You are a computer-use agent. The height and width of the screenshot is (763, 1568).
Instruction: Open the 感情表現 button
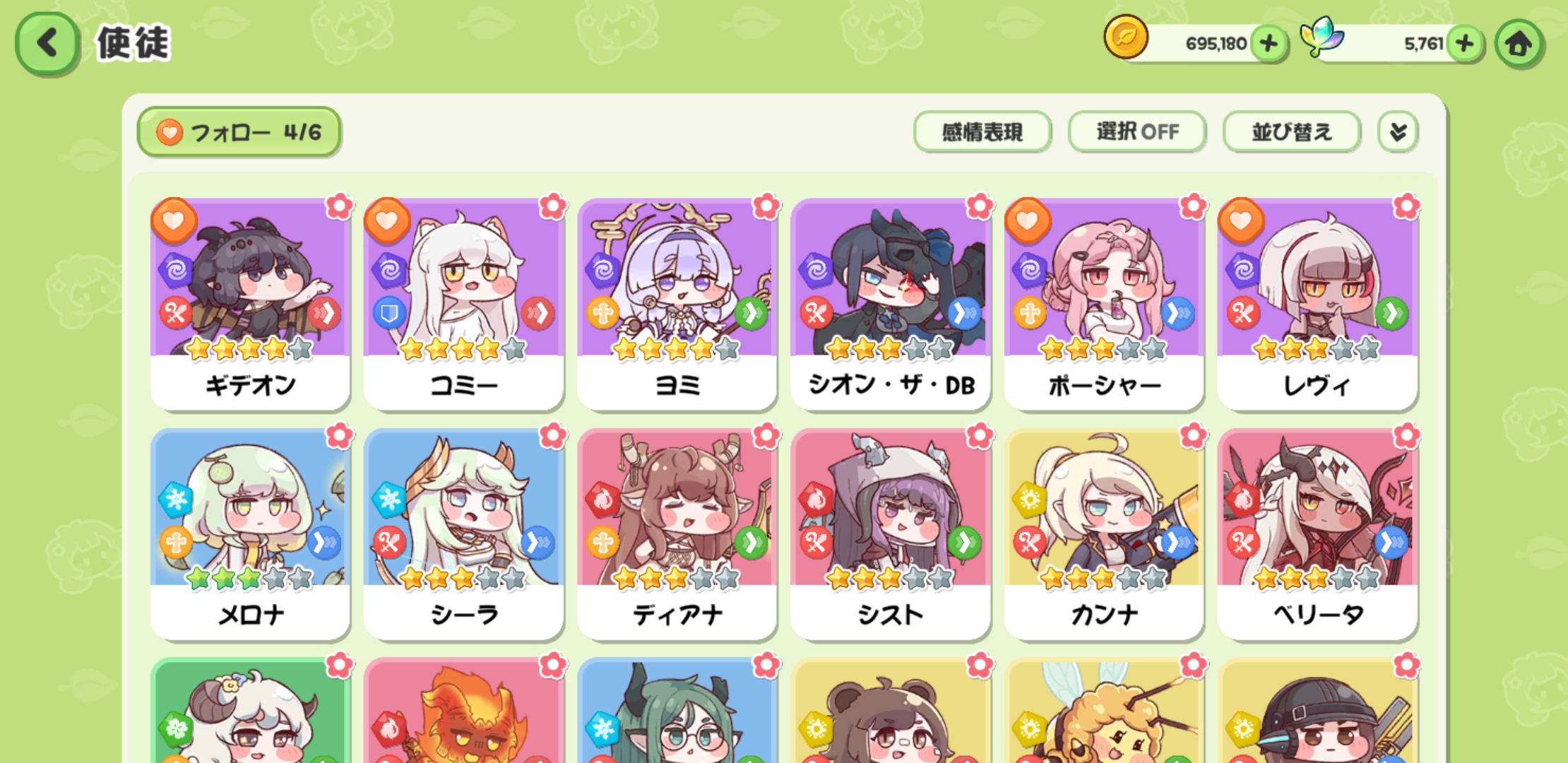click(982, 132)
